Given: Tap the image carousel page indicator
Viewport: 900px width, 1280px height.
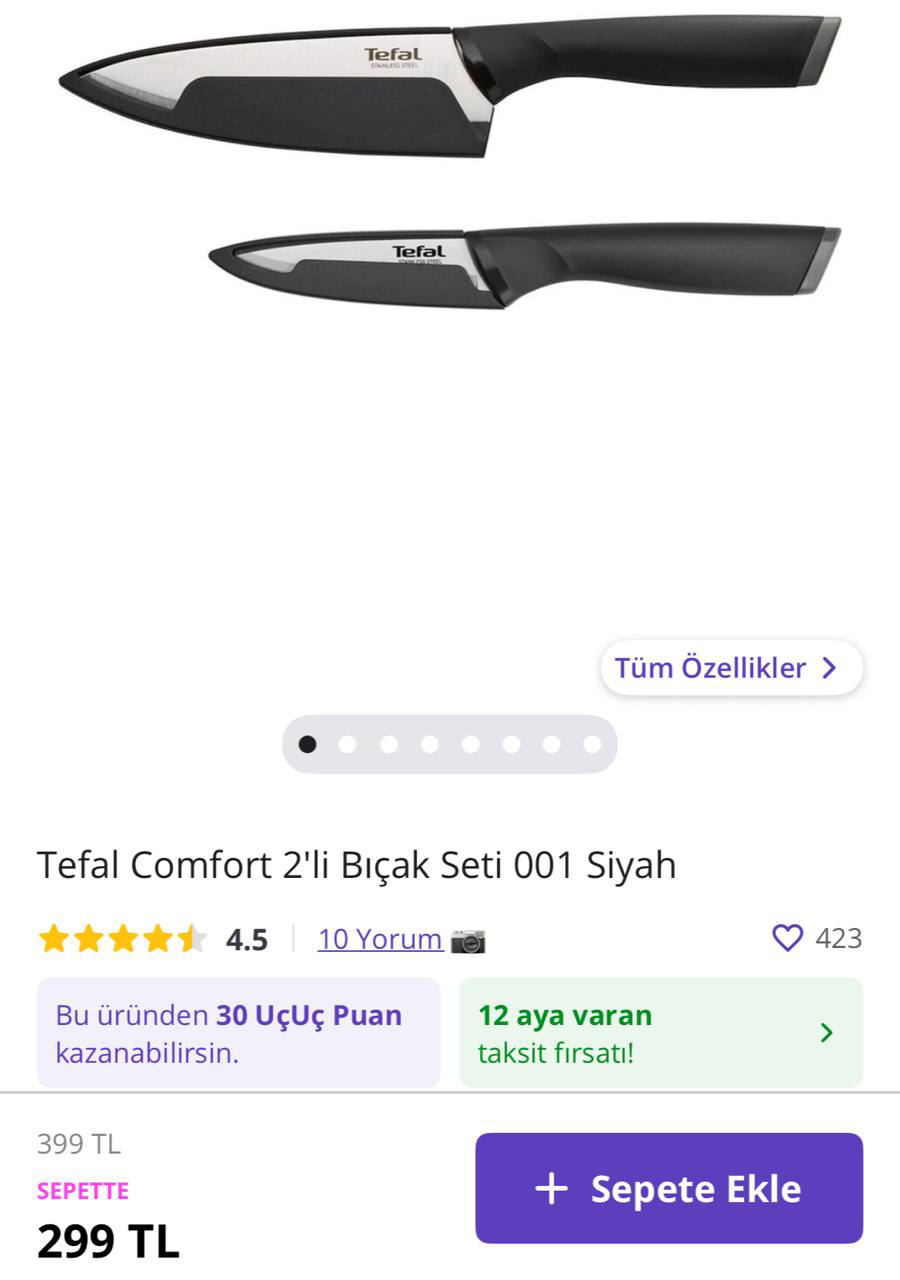Looking at the screenshot, I should click(449, 744).
